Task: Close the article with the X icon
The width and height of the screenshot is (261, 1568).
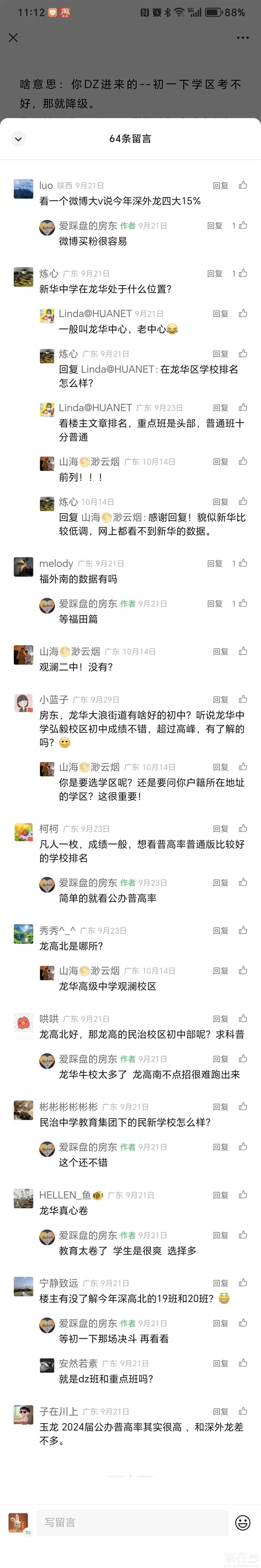Action: point(13,38)
